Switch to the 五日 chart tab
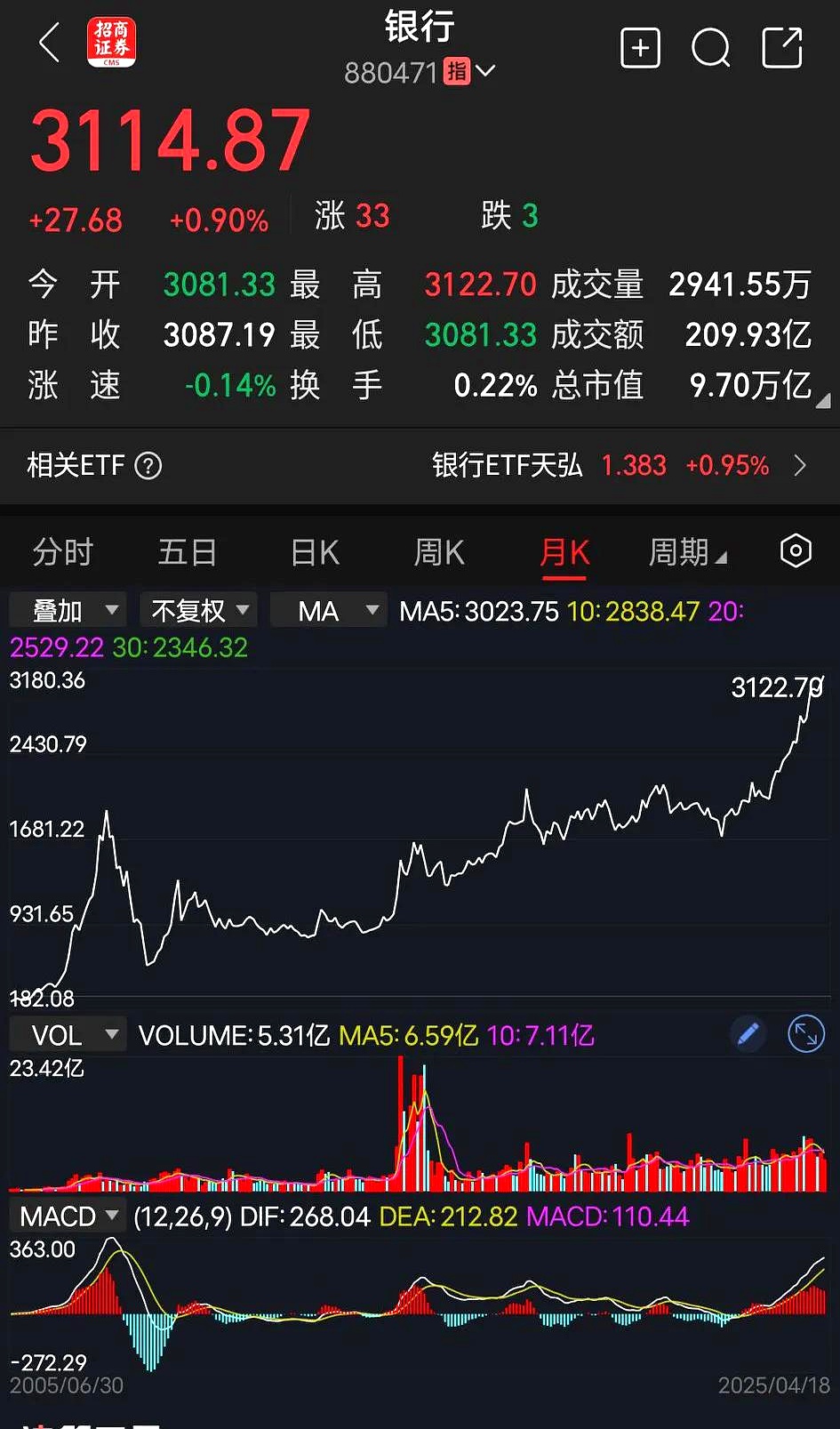840x1429 pixels. (x=188, y=552)
